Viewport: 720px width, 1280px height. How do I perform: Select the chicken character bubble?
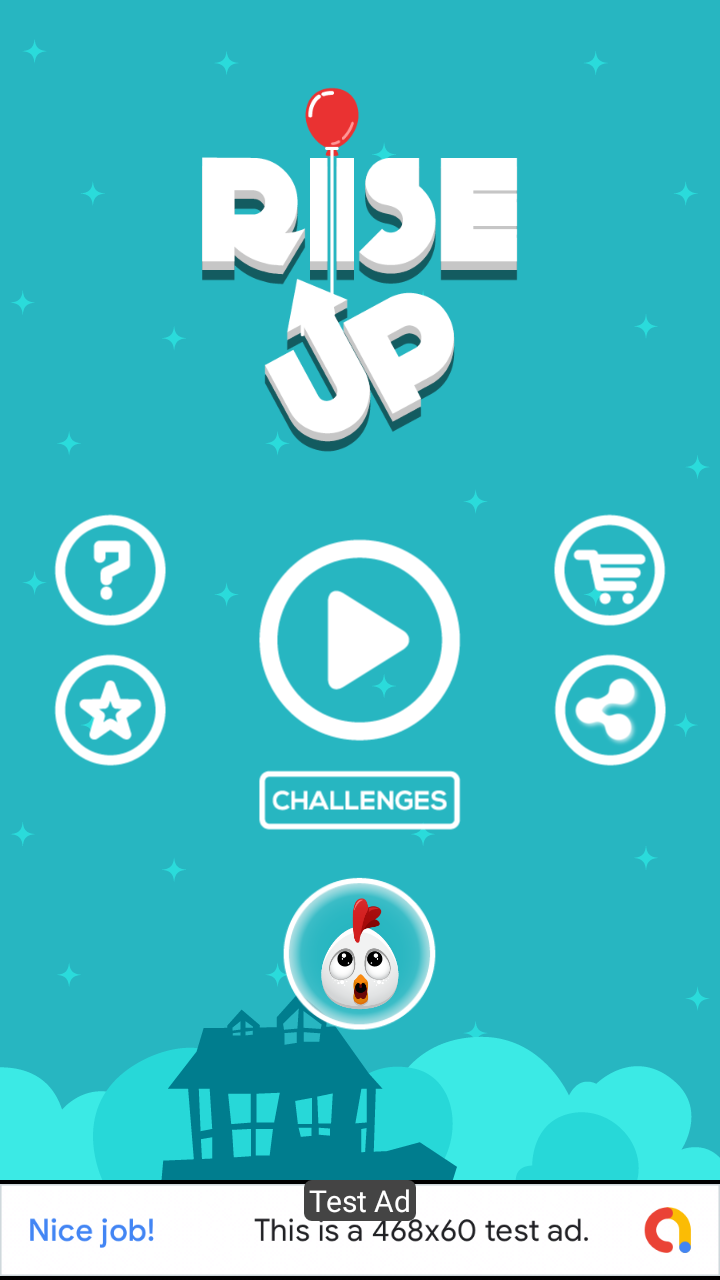(359, 953)
